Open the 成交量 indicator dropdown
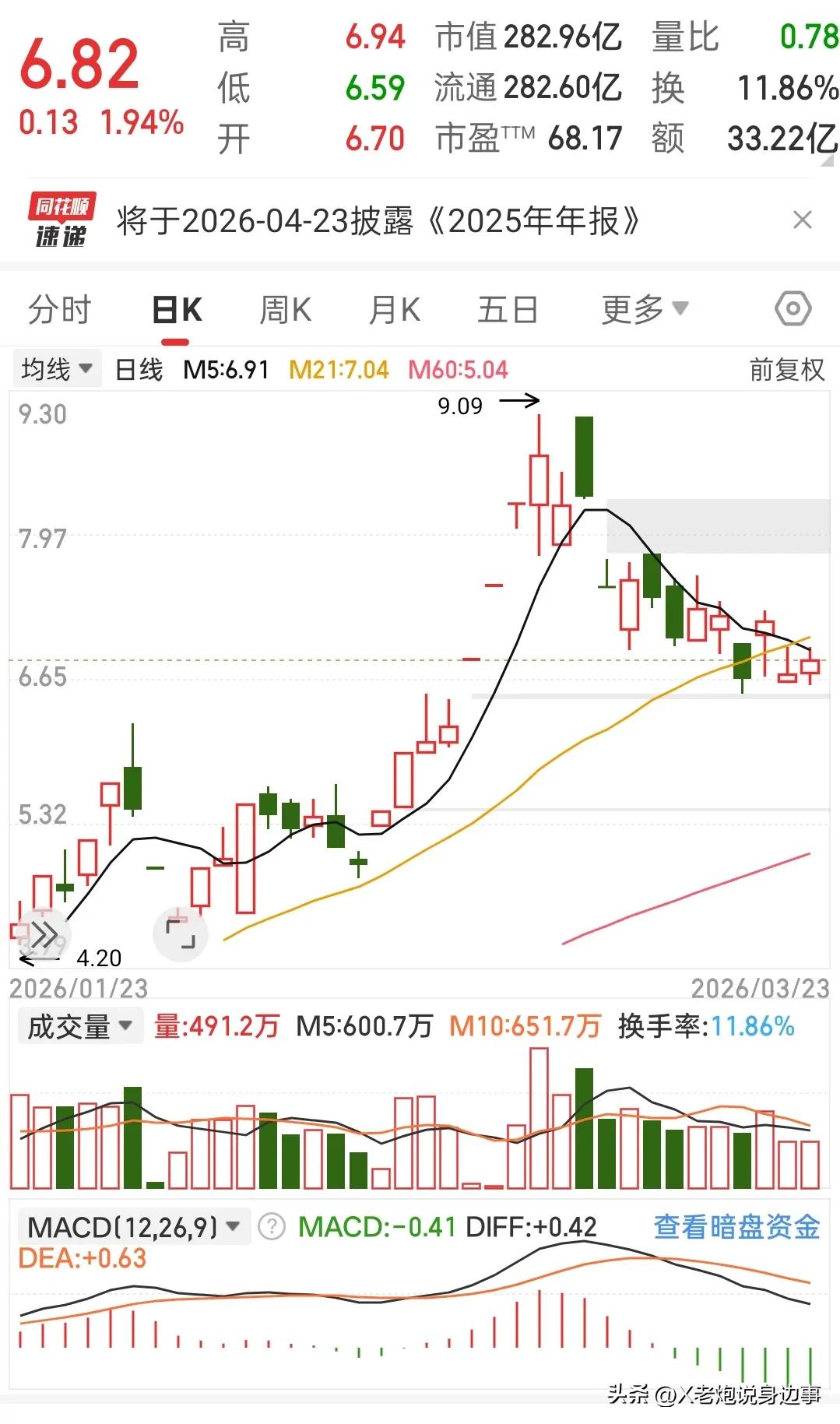Viewport: 840px width, 1424px height. click(79, 1026)
